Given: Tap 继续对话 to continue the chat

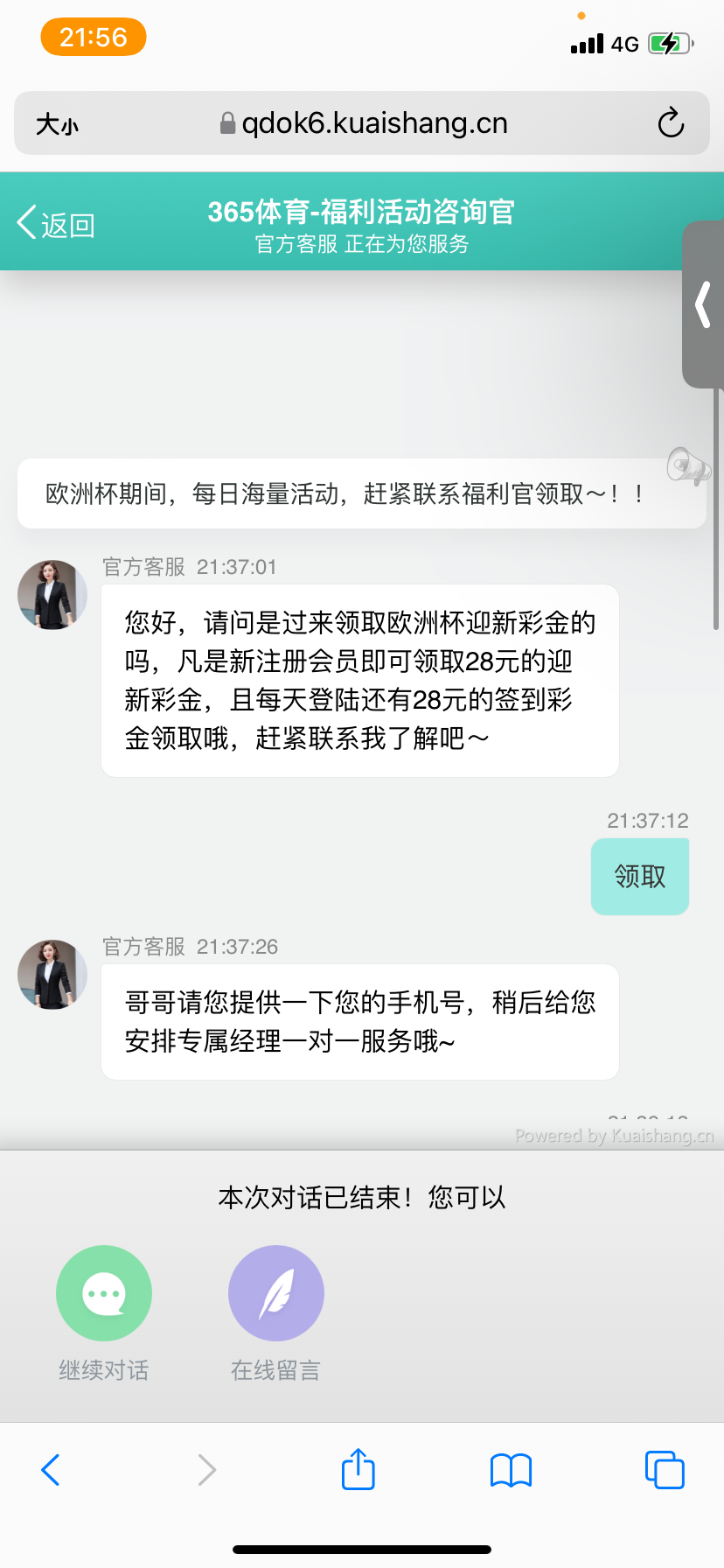Looking at the screenshot, I should (104, 1294).
